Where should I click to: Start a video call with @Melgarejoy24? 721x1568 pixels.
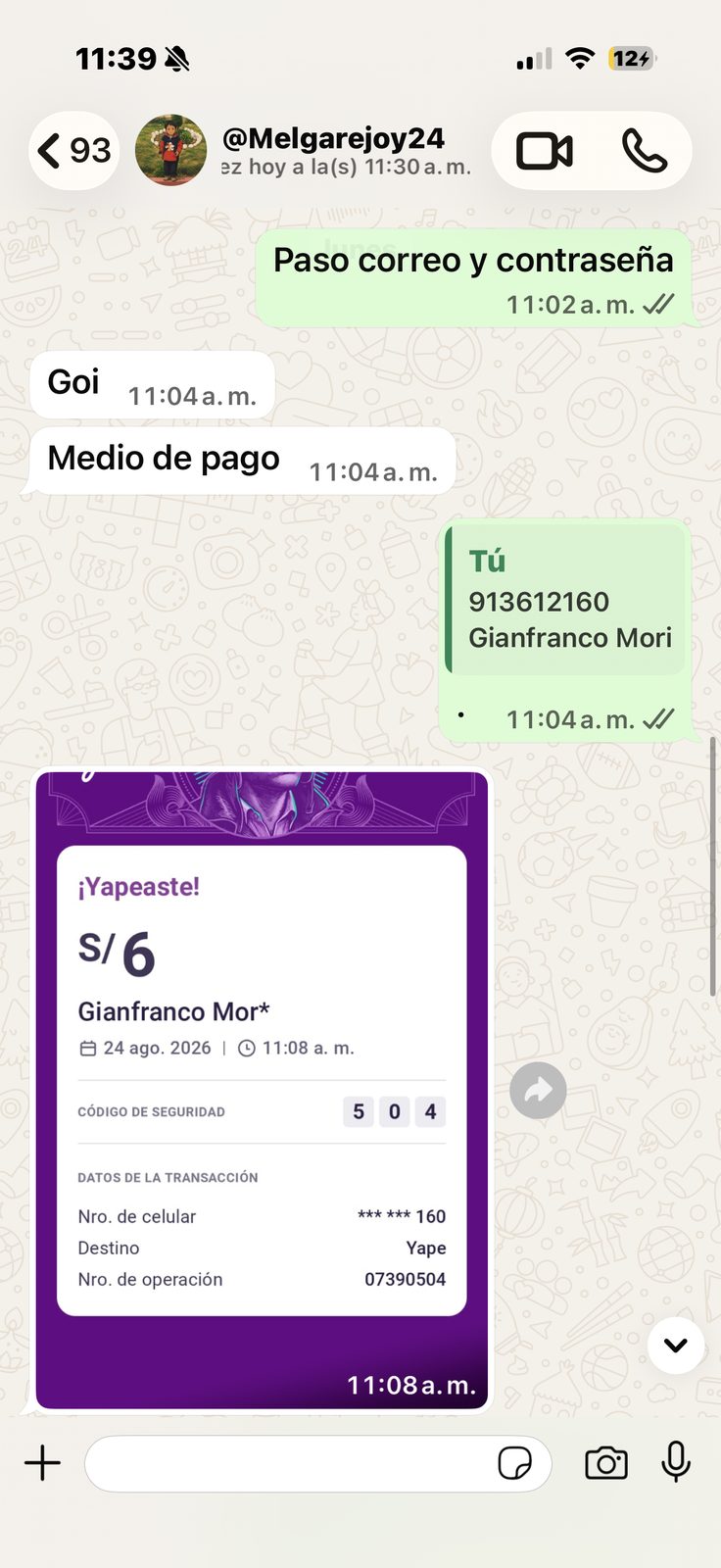pos(544,151)
